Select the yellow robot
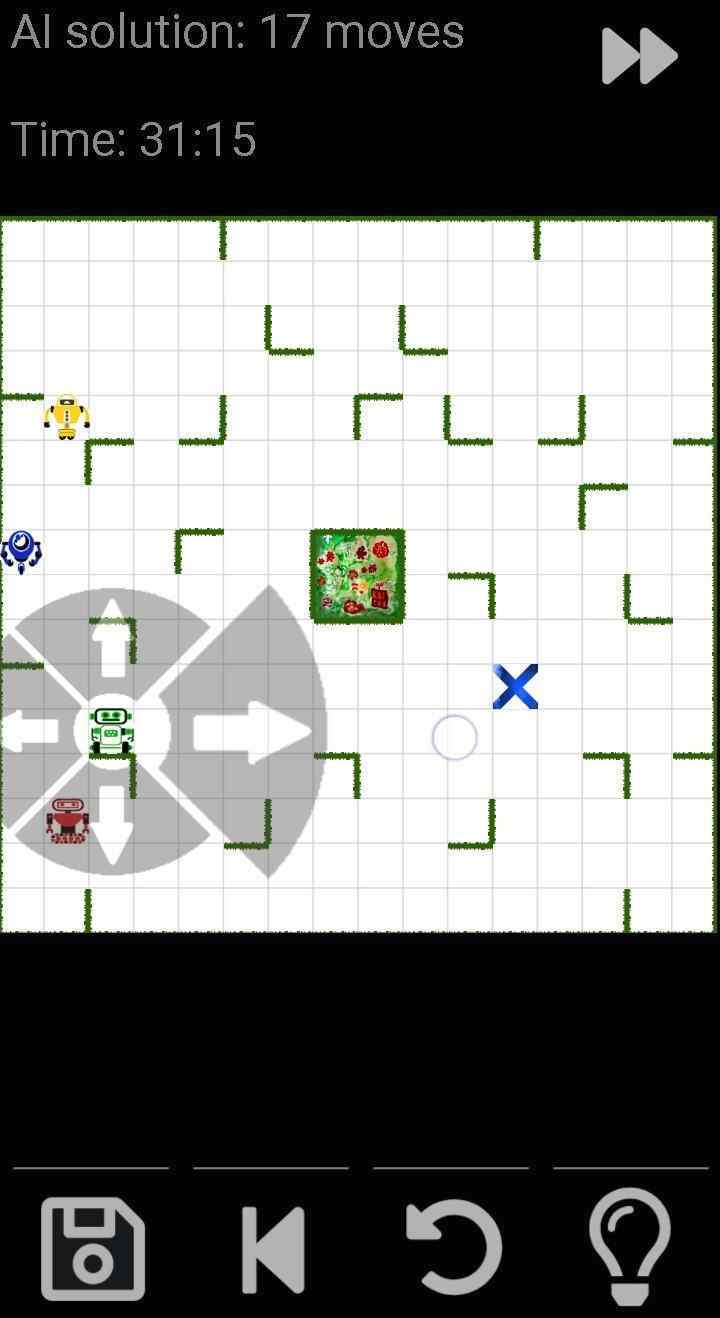Viewport: 720px width, 1318px height. point(66,417)
